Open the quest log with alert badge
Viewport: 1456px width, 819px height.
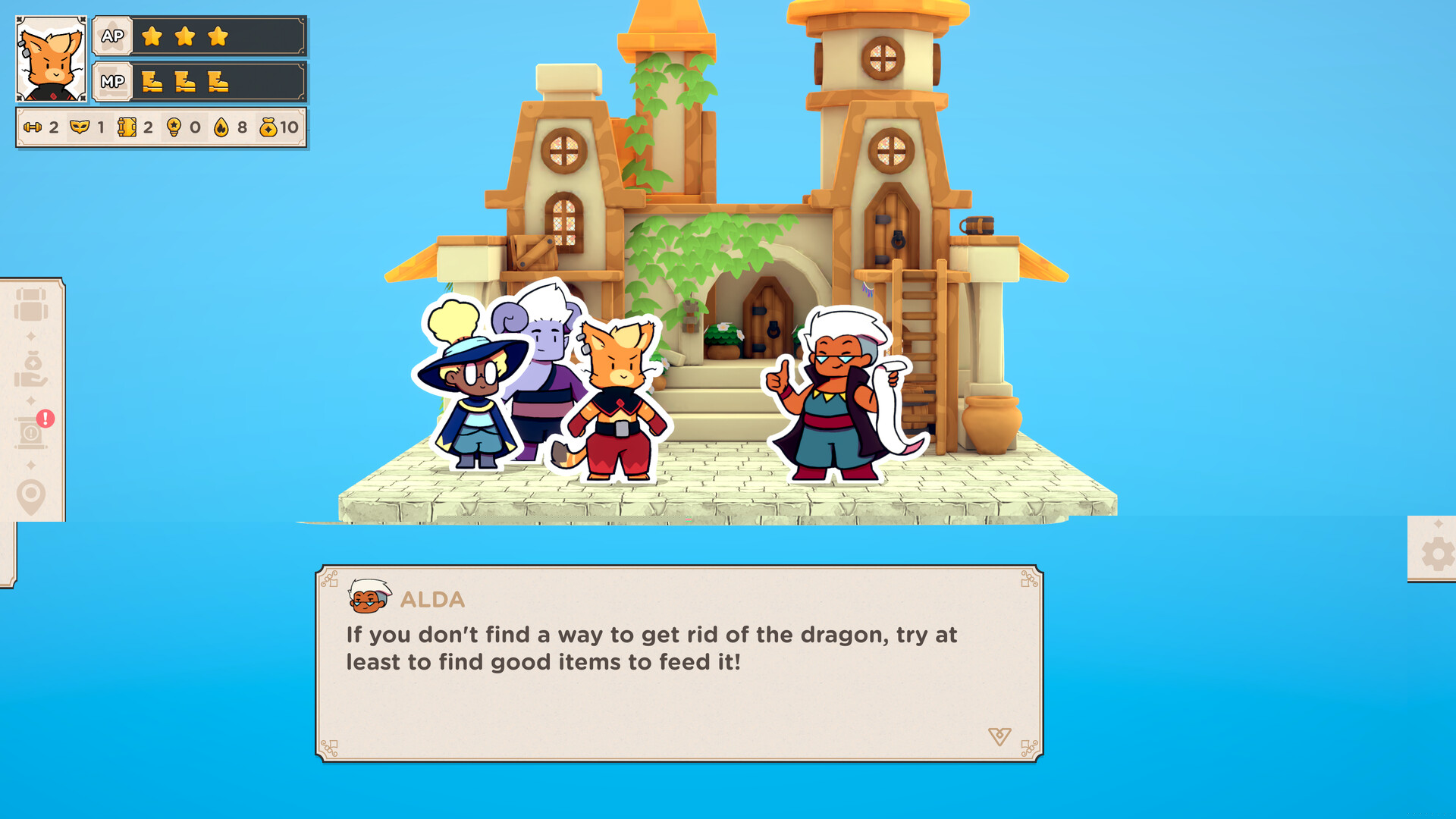(32, 432)
